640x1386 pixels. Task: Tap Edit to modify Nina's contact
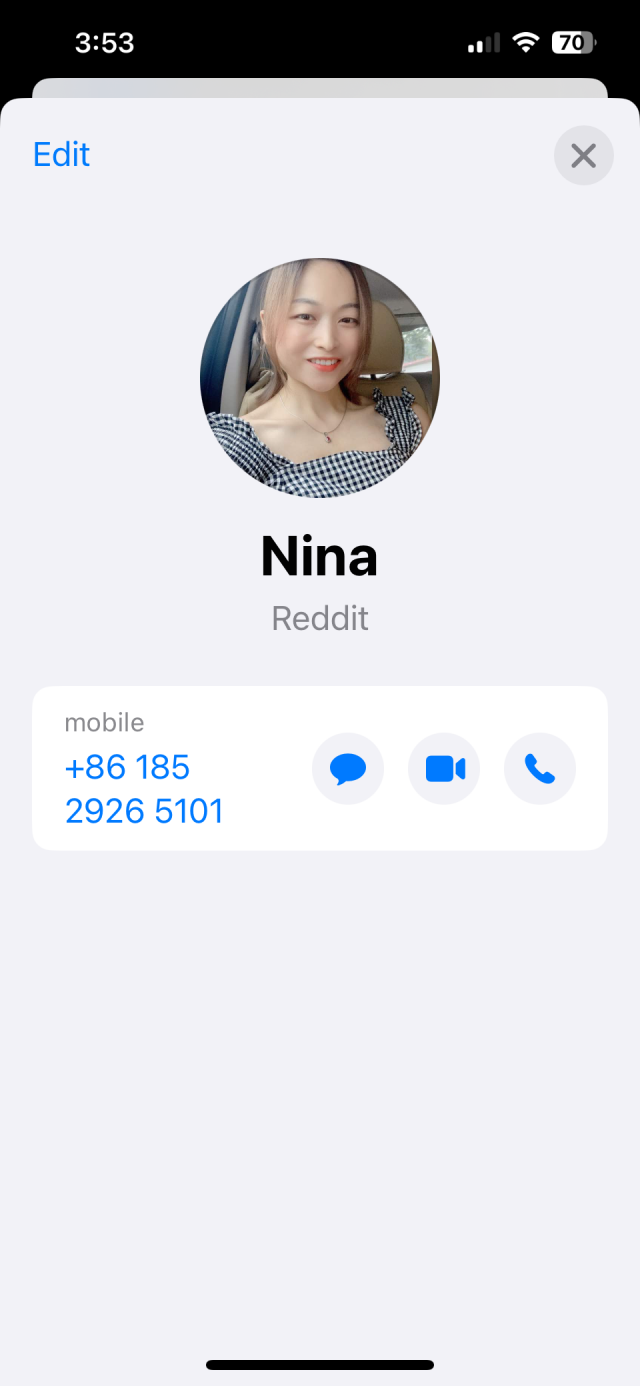[x=62, y=155]
